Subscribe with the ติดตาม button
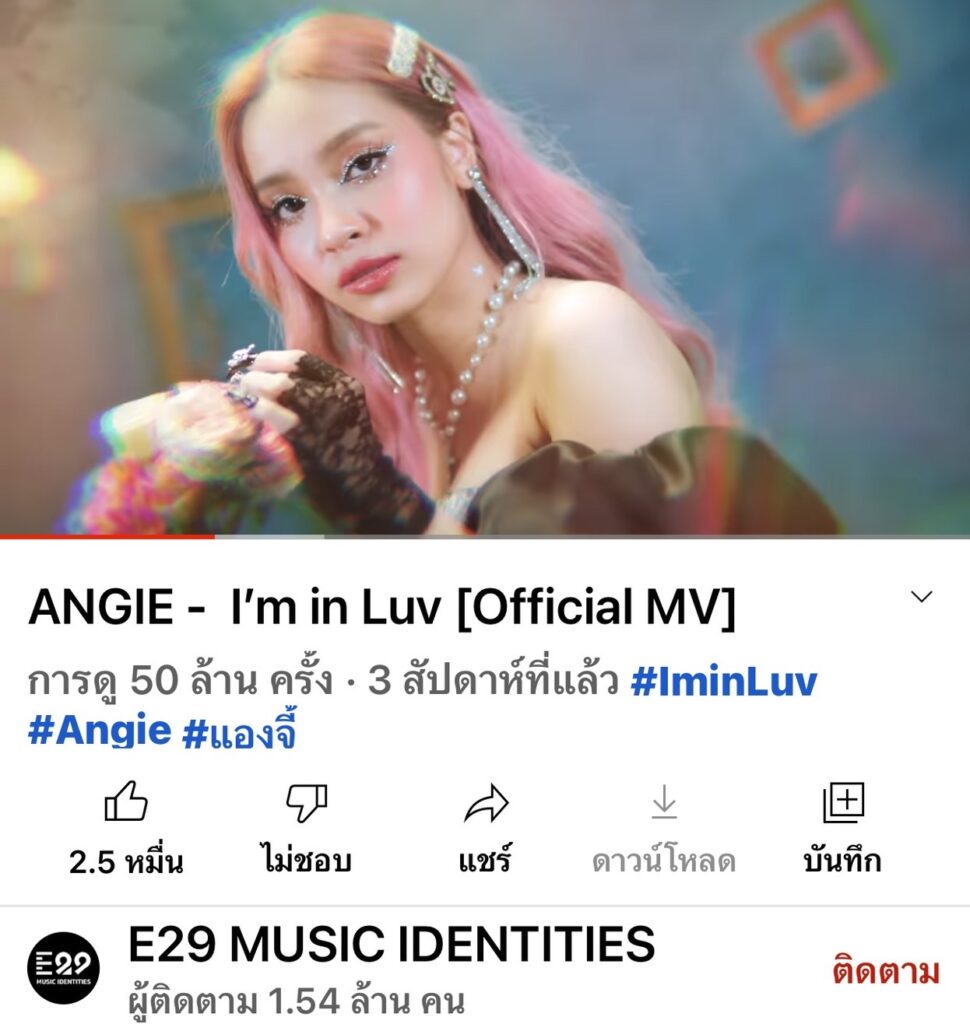This screenshot has height=1024, width=970. (x=885, y=970)
